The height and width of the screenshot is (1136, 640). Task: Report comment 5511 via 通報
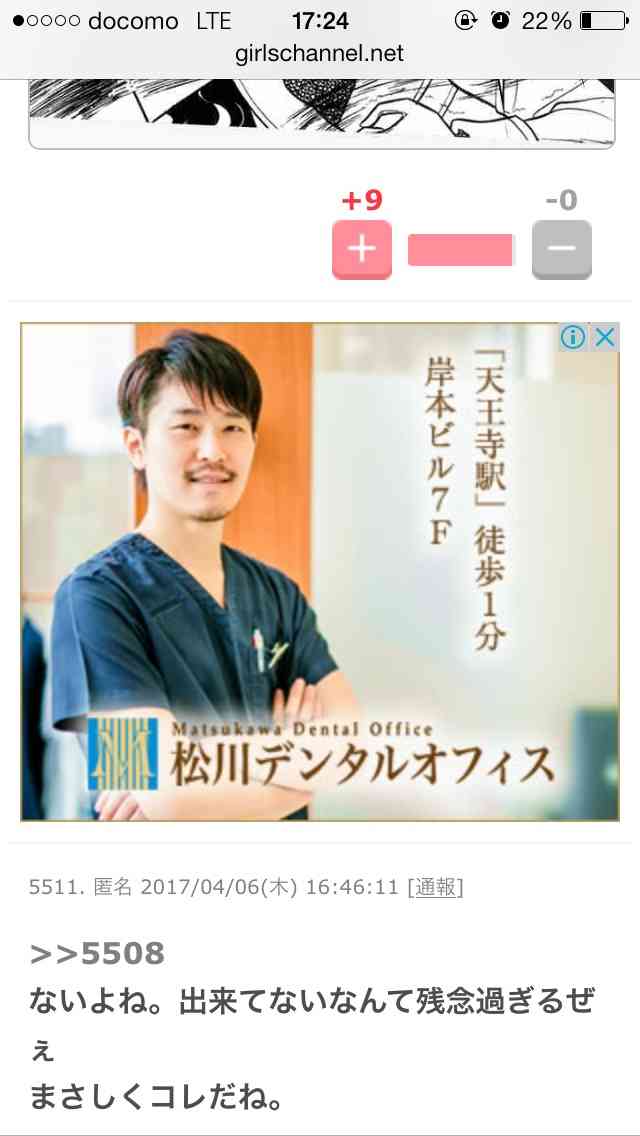point(435,887)
